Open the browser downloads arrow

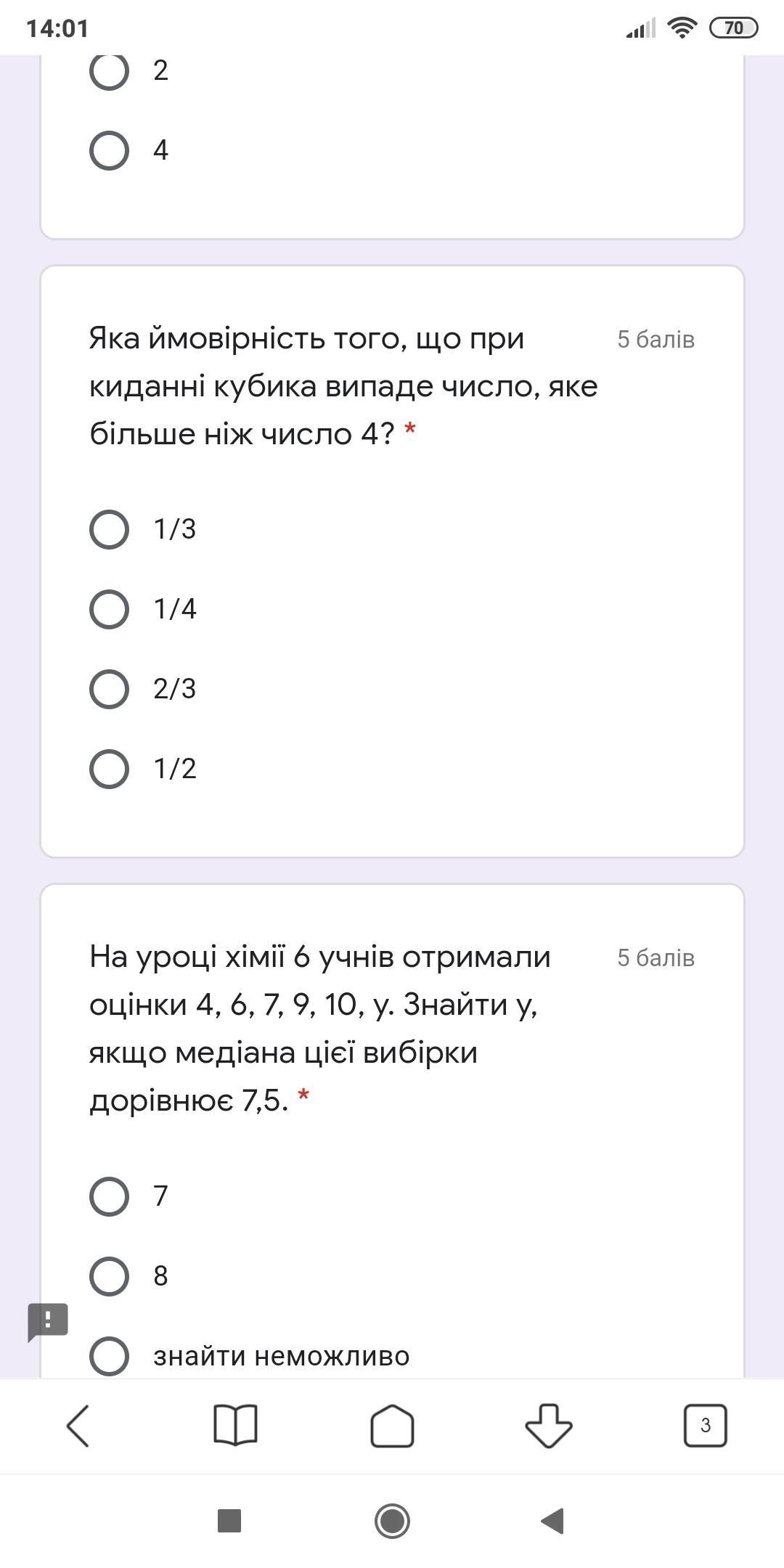(549, 1426)
